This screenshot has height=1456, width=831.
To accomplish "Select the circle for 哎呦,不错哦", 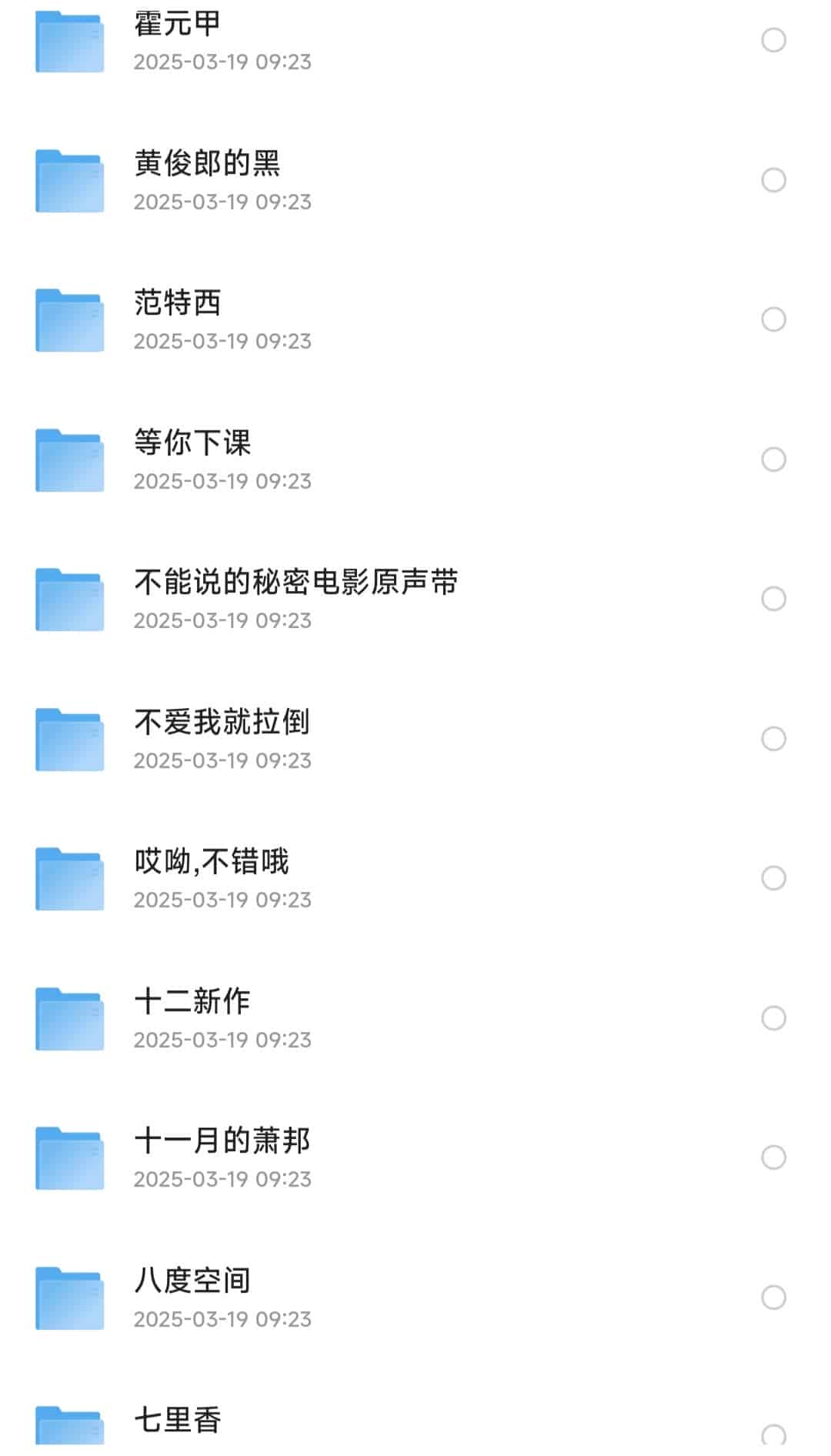I will (773, 878).
